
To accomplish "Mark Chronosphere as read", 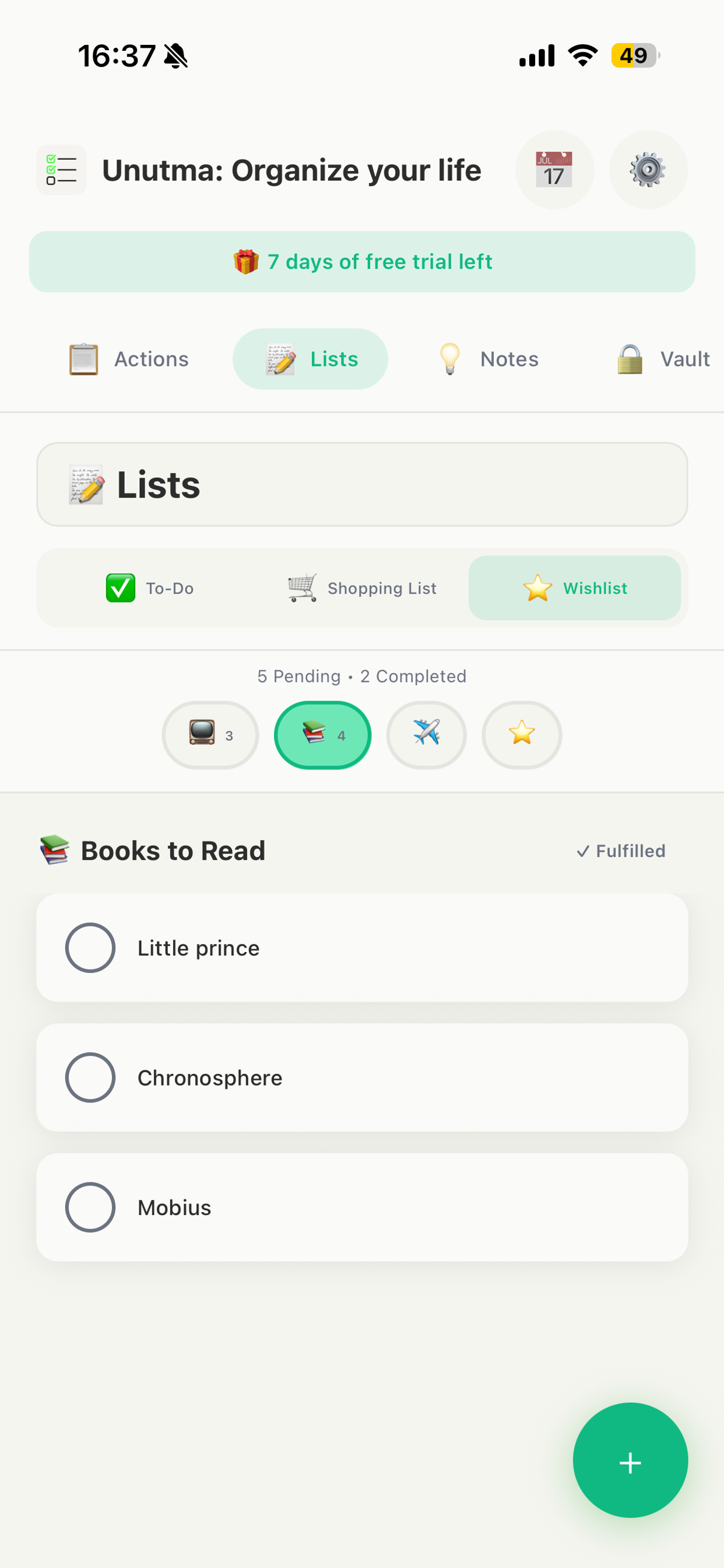I will 90,1077.
